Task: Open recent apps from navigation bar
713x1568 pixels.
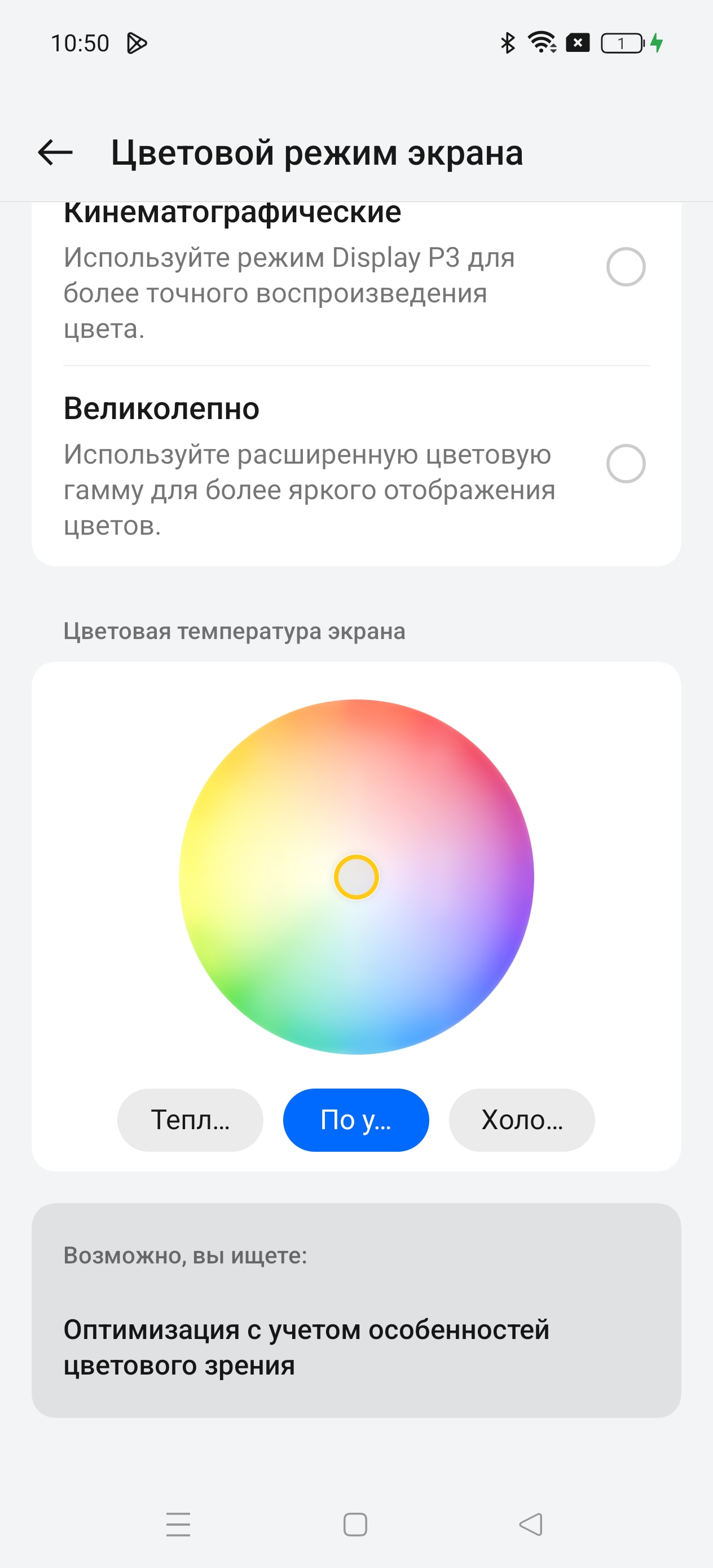Action: pyautogui.click(x=178, y=1524)
